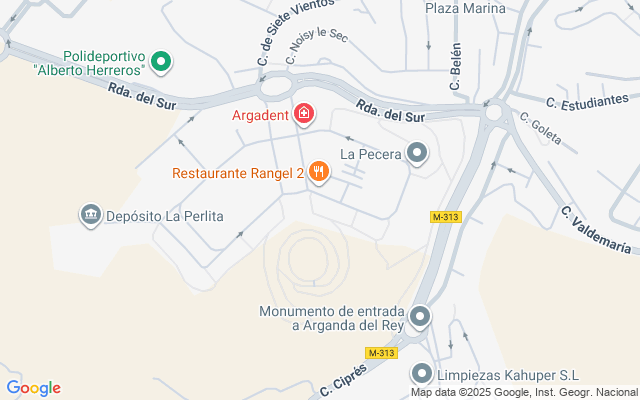This screenshot has height=400, width=640.
Task: Open the La Pecera place pin
Action: point(417,153)
